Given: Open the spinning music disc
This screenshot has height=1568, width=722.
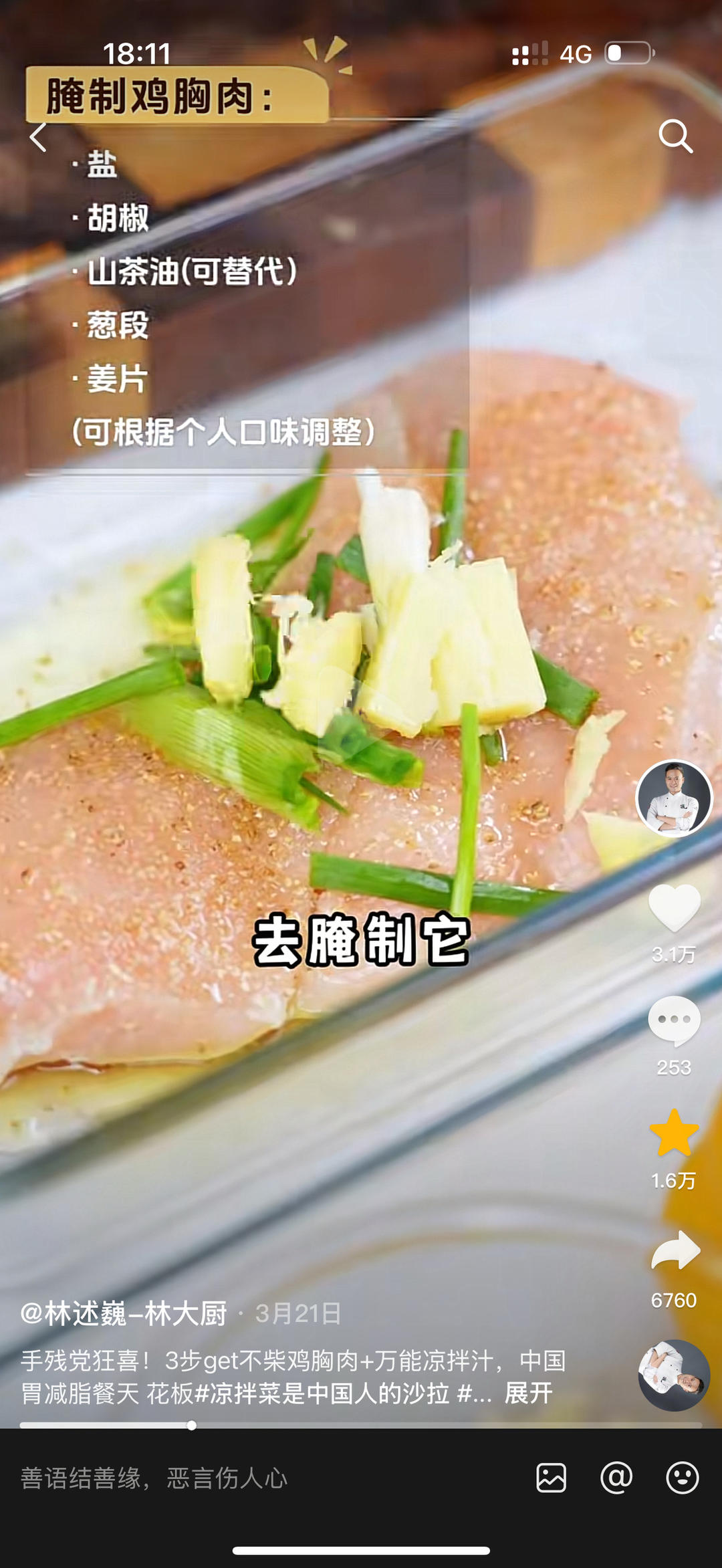Looking at the screenshot, I should coord(674,1375).
